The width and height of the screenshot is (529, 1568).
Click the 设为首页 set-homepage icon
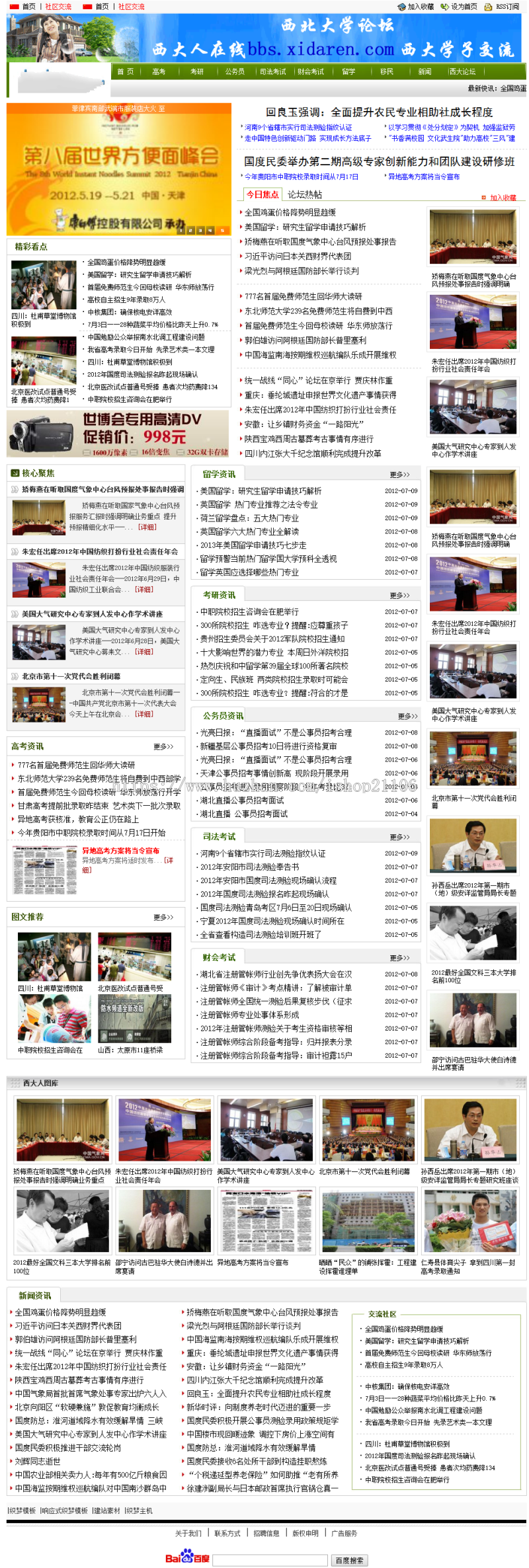[444, 6]
